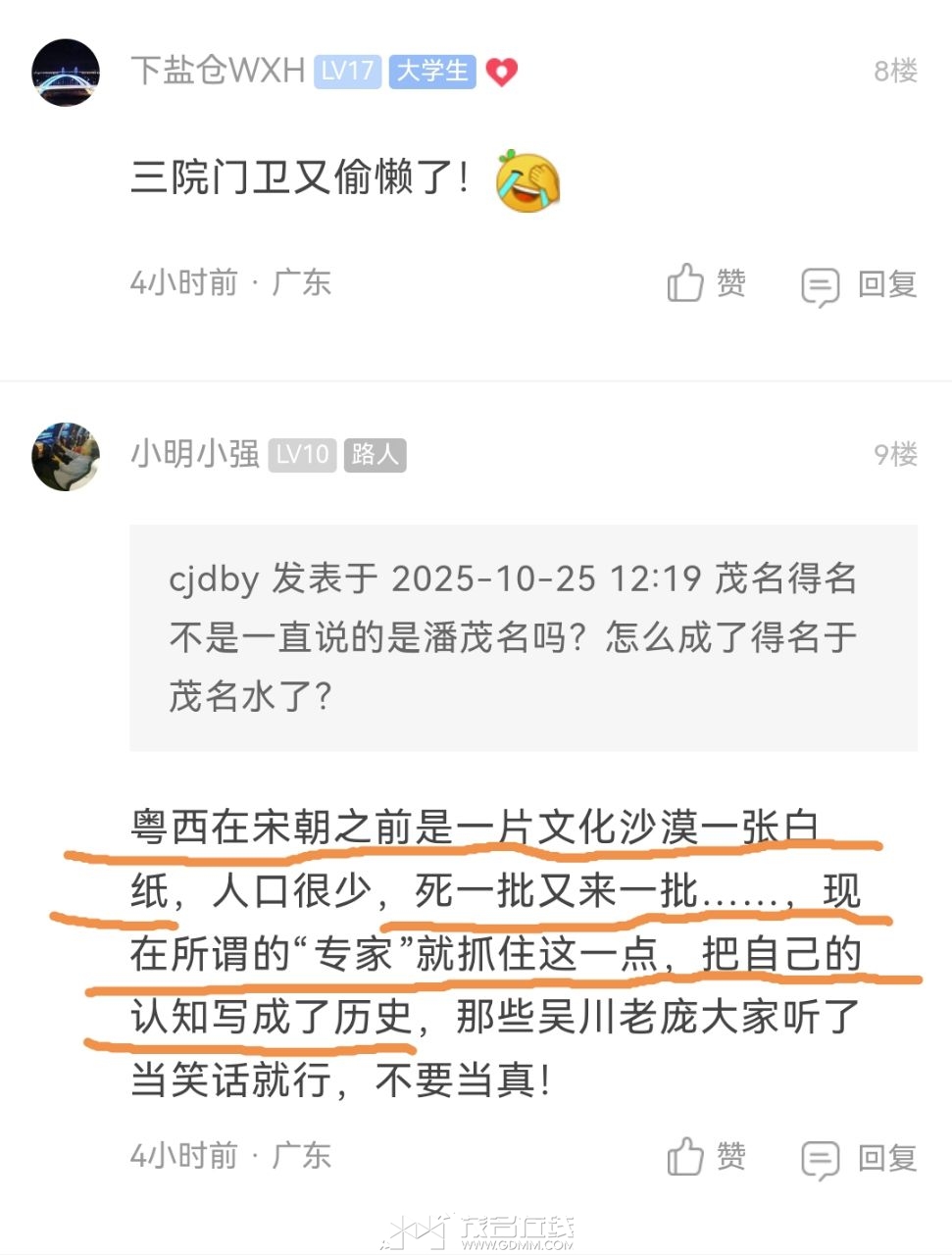Reply to 小明小强's comment
952x1255 pixels.
click(x=859, y=1159)
